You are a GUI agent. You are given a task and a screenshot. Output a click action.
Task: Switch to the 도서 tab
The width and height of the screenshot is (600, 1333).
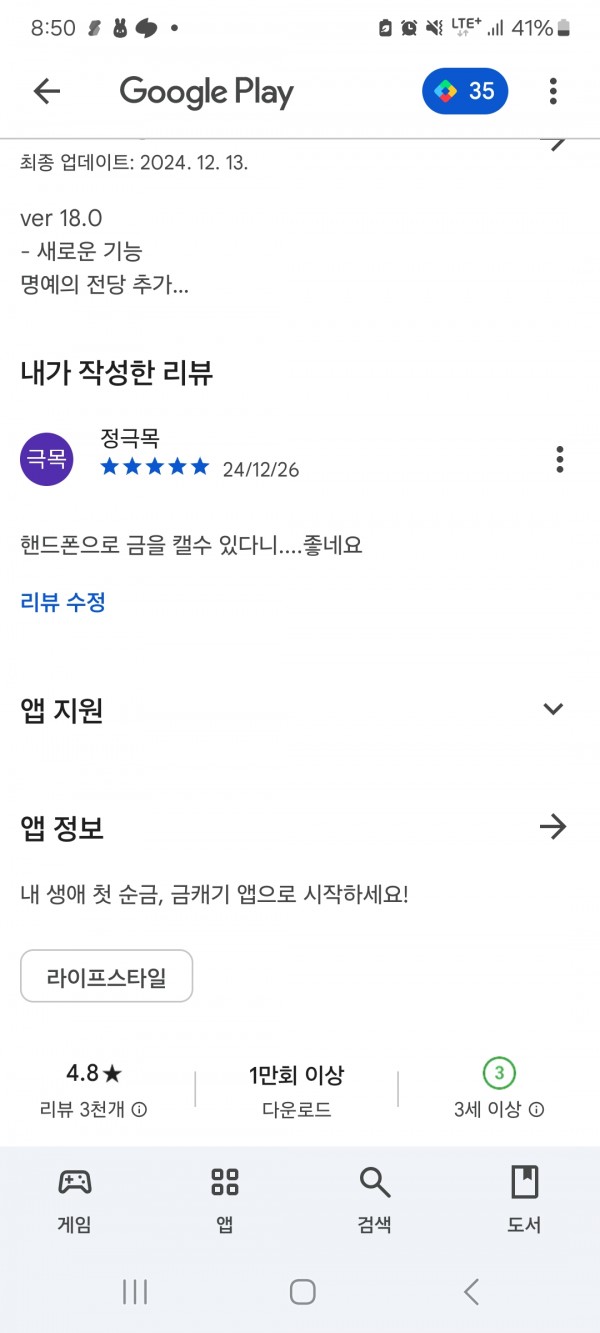point(525,1199)
